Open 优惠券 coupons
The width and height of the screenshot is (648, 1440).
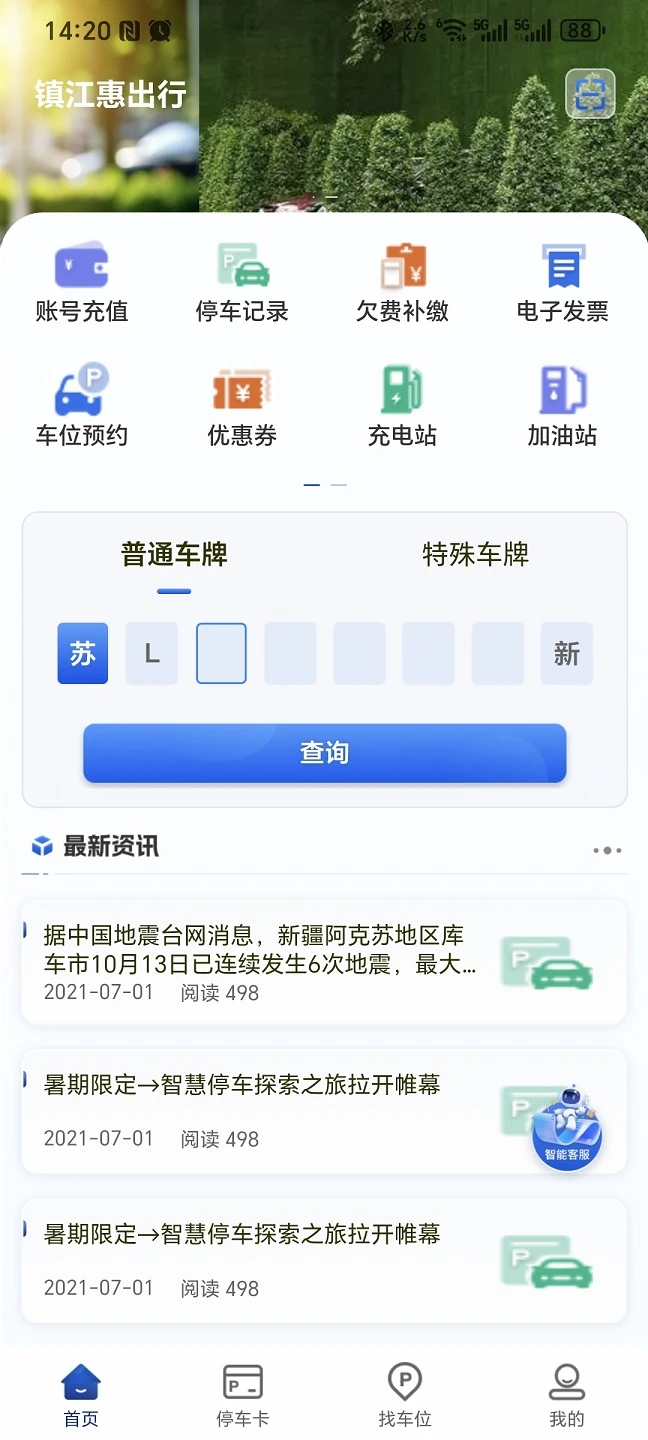242,407
